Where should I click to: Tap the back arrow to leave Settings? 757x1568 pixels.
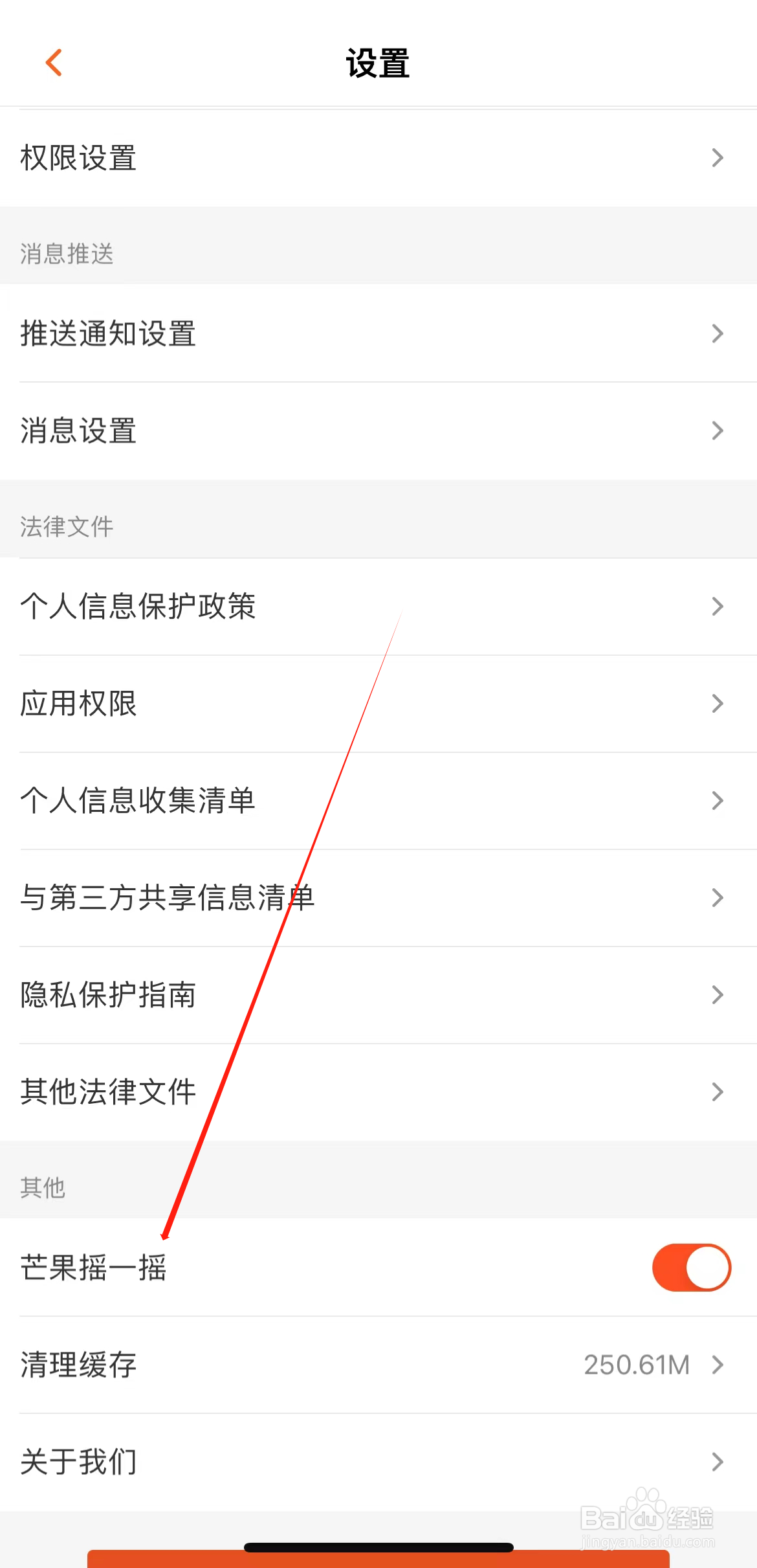click(x=54, y=63)
